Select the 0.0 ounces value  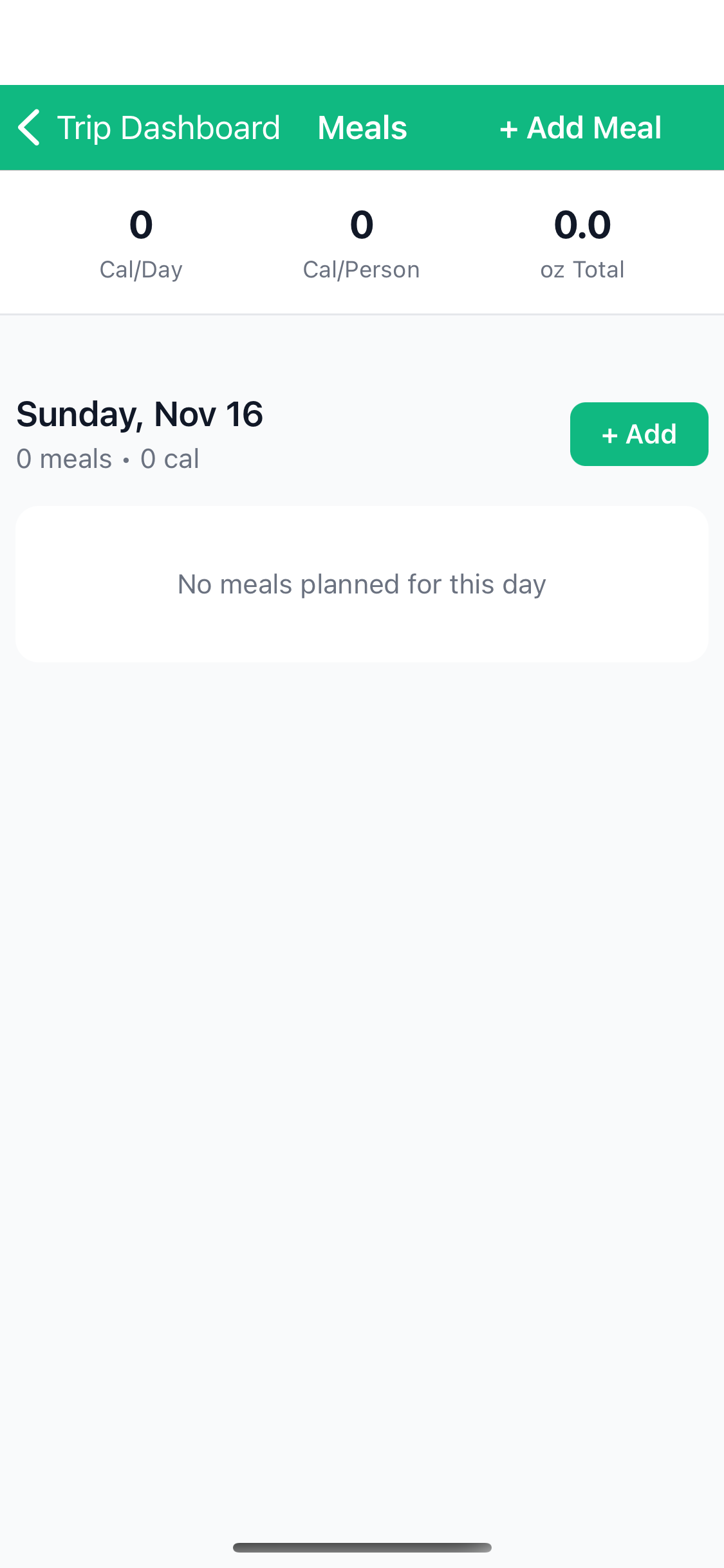click(x=581, y=224)
